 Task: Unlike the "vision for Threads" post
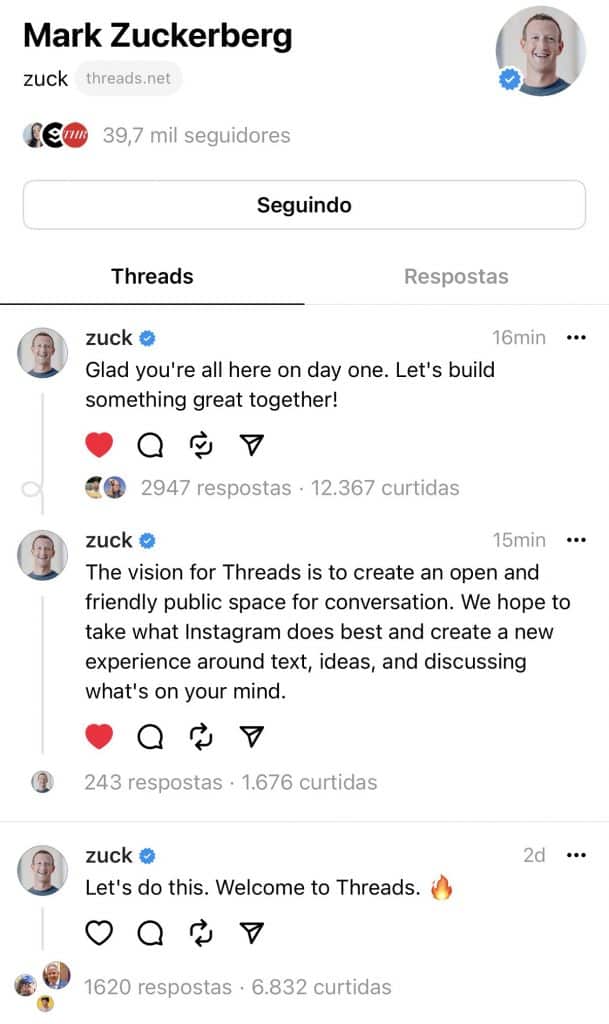[99, 738]
